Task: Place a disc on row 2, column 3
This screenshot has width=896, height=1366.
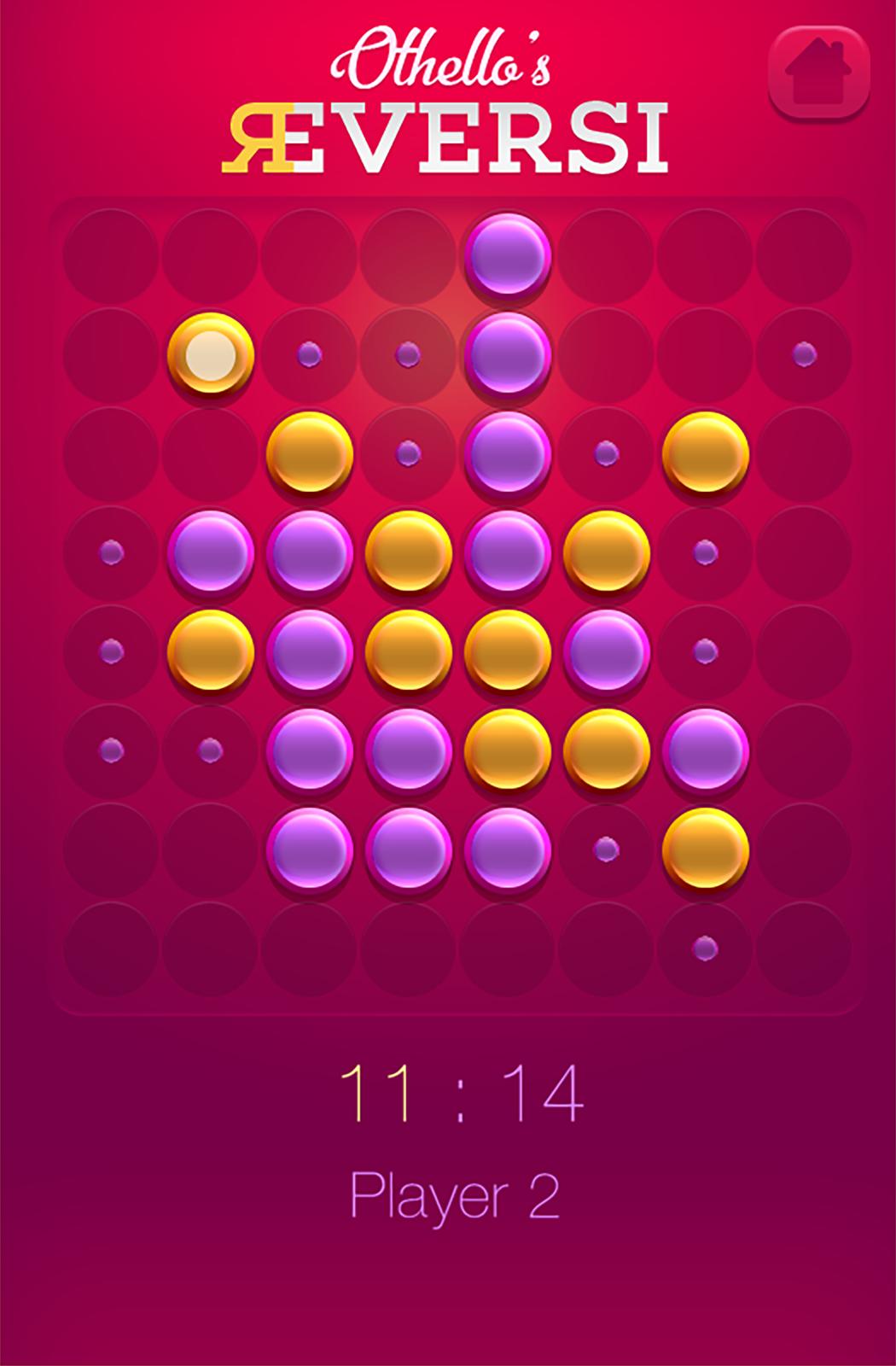Action: pyautogui.click(x=309, y=353)
